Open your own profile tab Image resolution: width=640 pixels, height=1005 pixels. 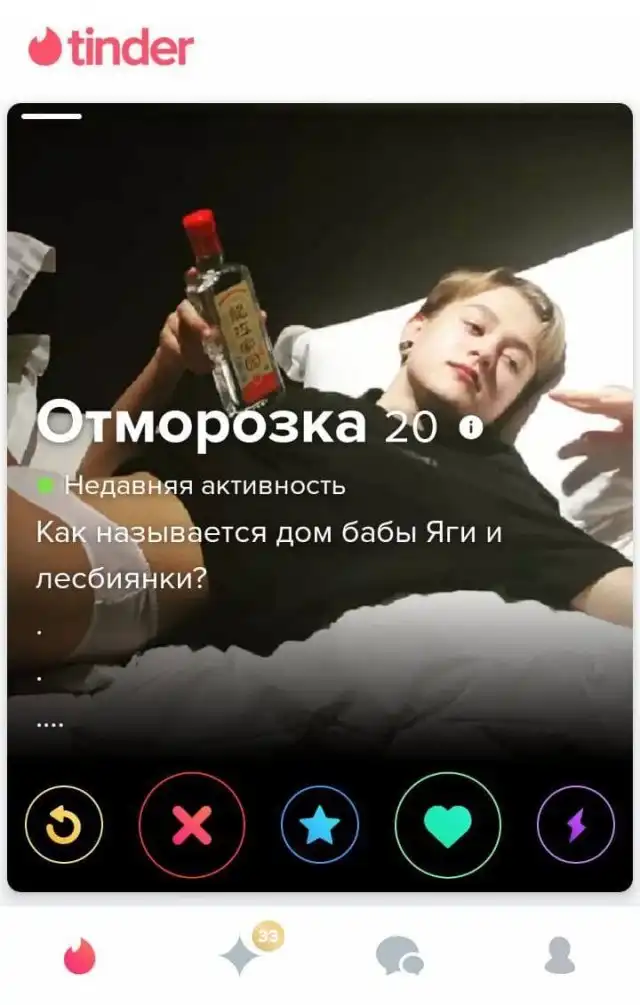point(559,957)
